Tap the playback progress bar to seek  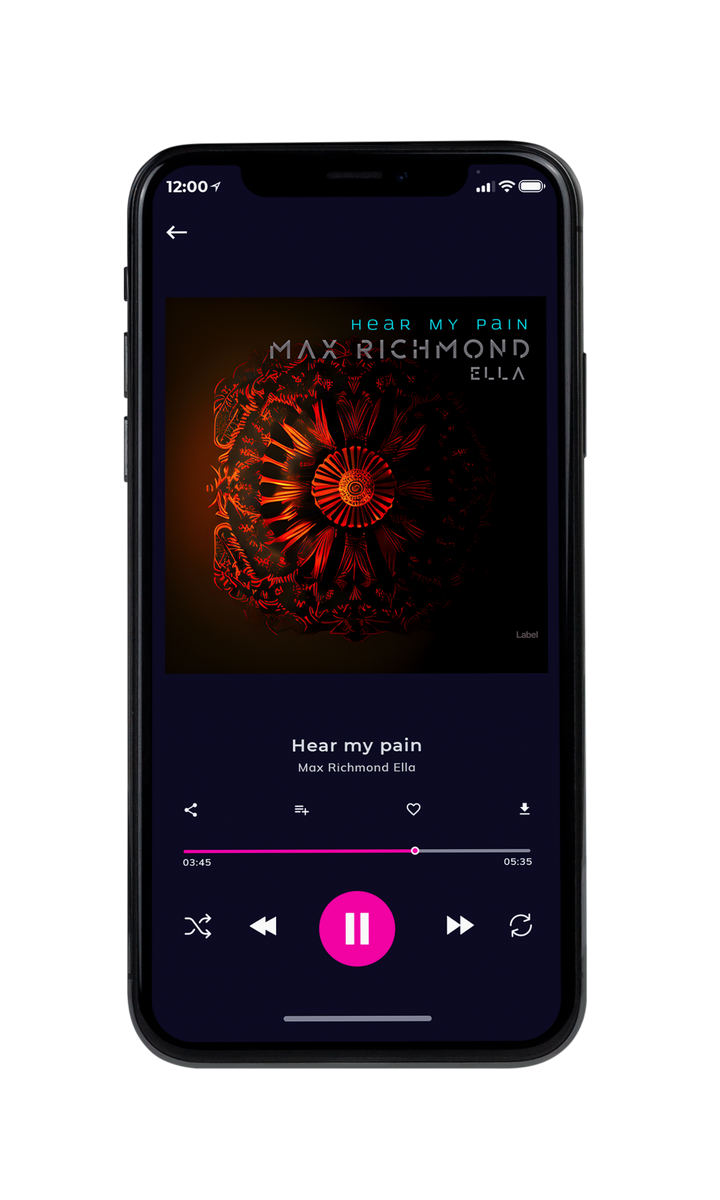tap(357, 851)
